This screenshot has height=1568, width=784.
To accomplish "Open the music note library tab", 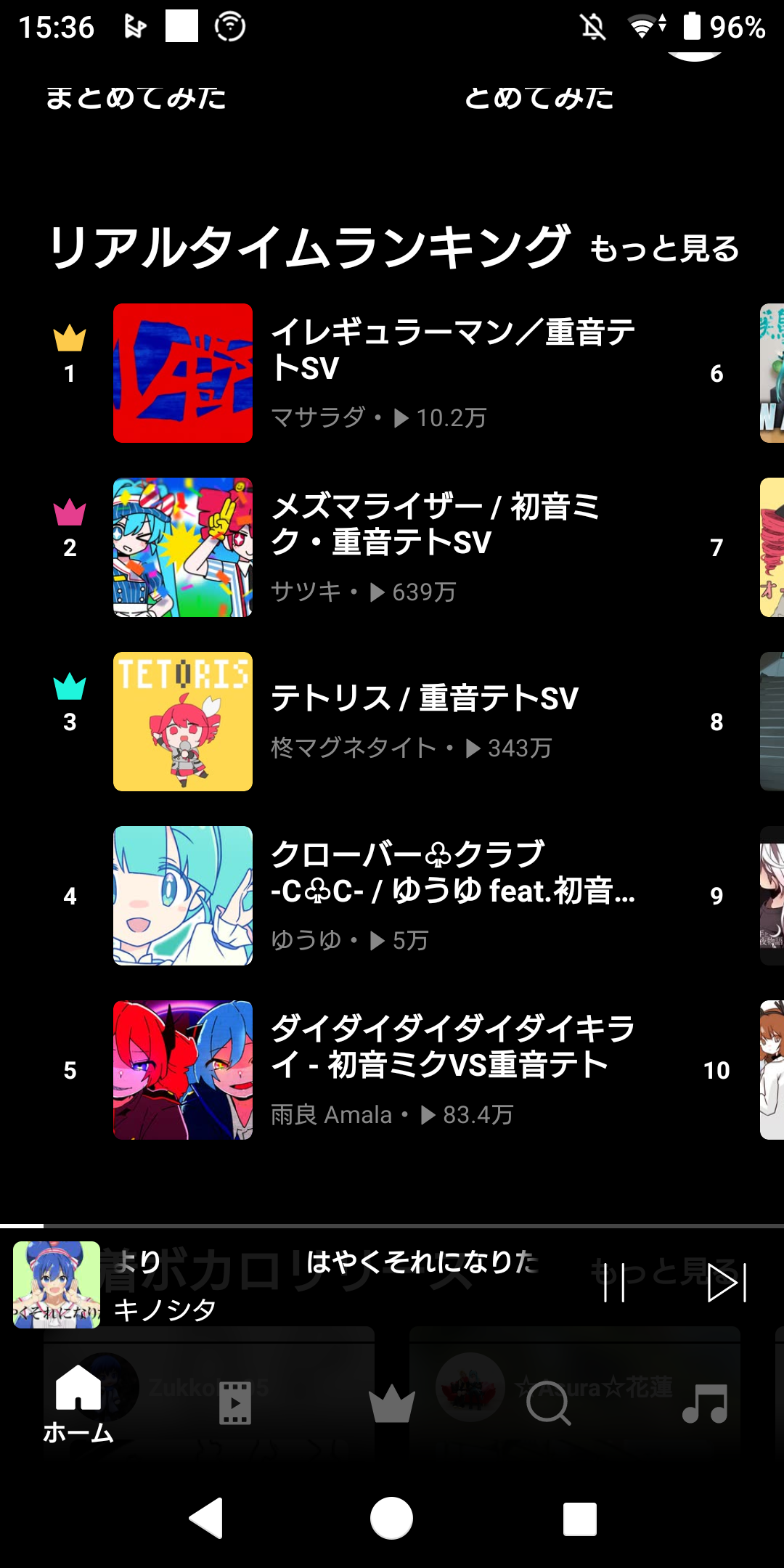I will (706, 1402).
